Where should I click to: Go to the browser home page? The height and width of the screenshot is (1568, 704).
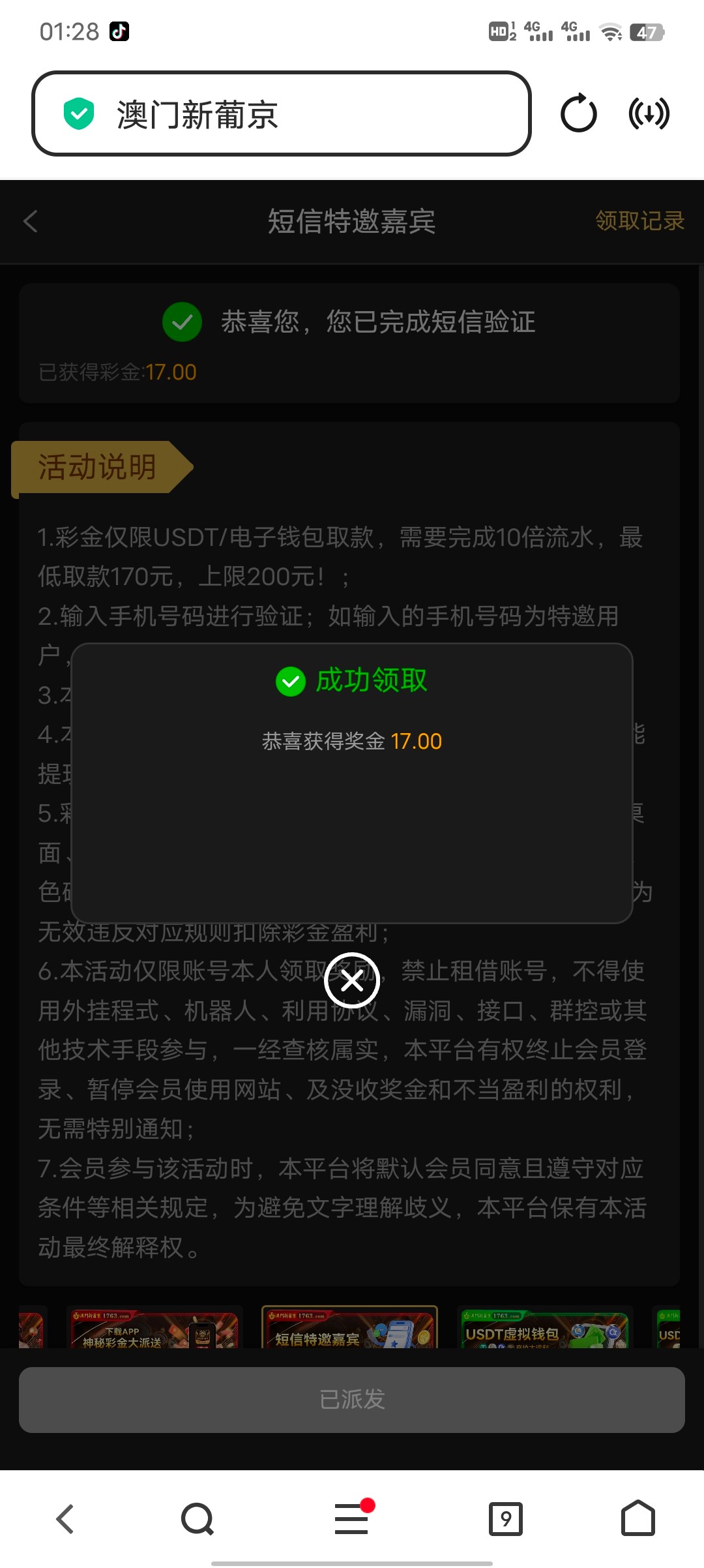638,1519
